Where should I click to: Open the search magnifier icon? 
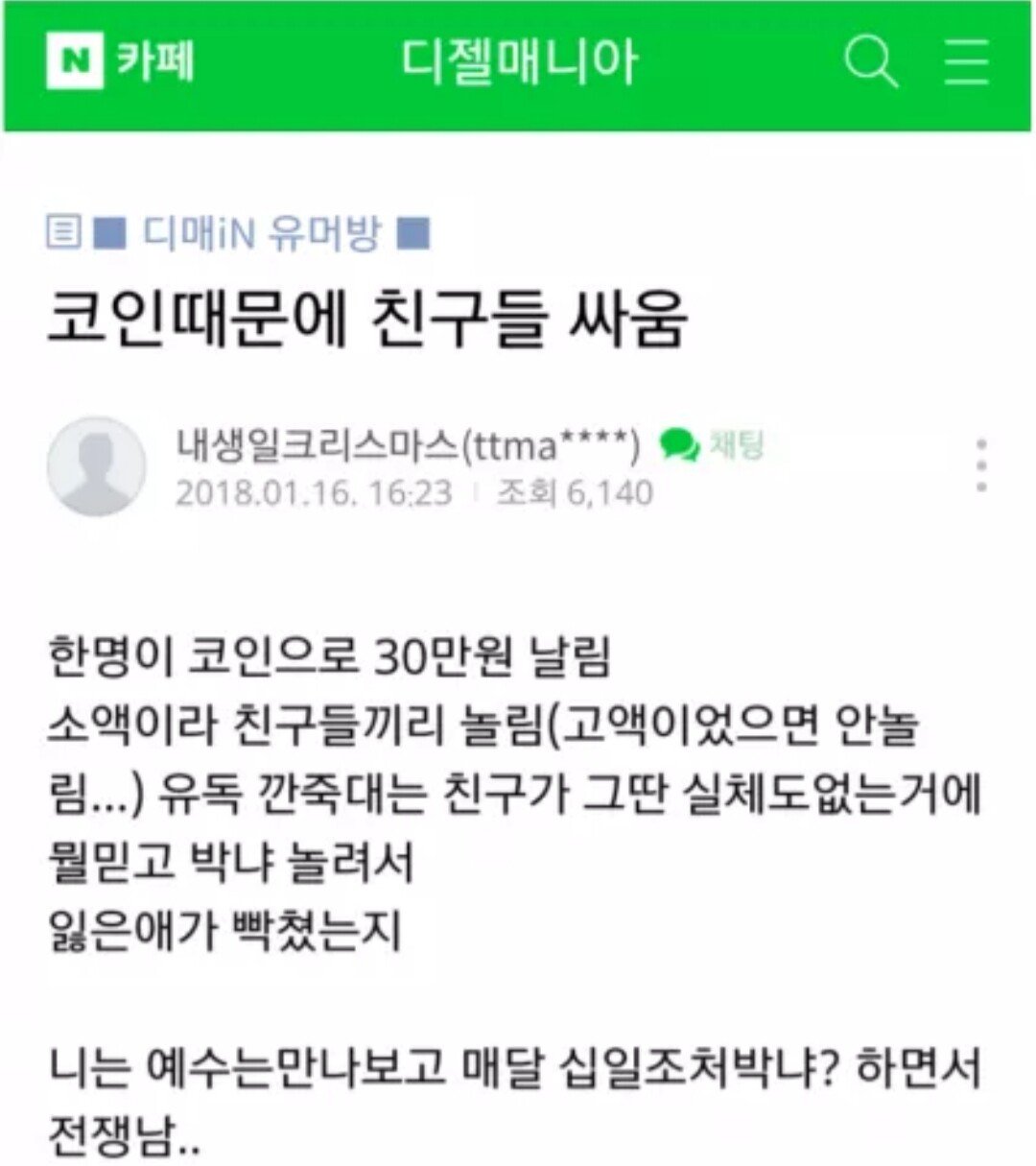point(871,62)
